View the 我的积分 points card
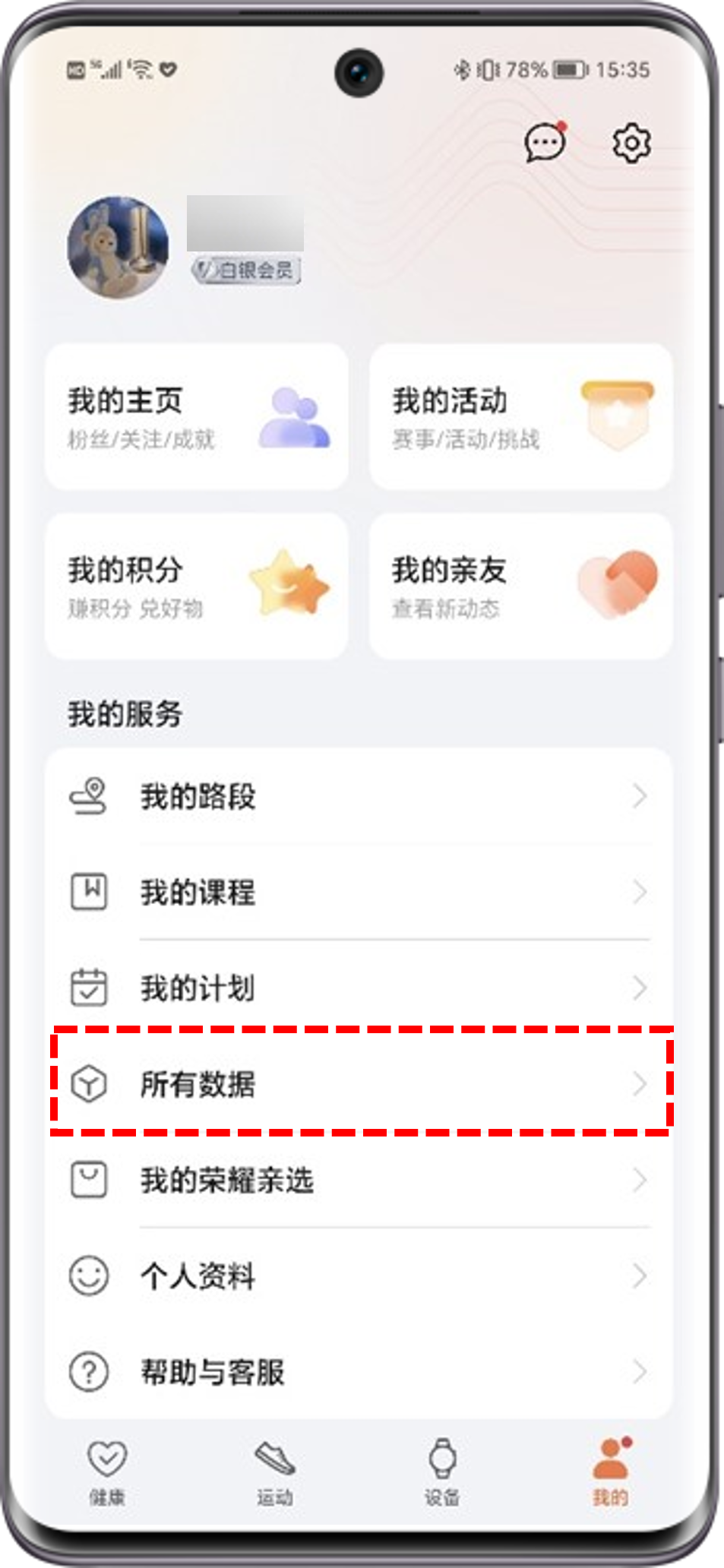Screen dimensions: 724x1568 [197, 586]
